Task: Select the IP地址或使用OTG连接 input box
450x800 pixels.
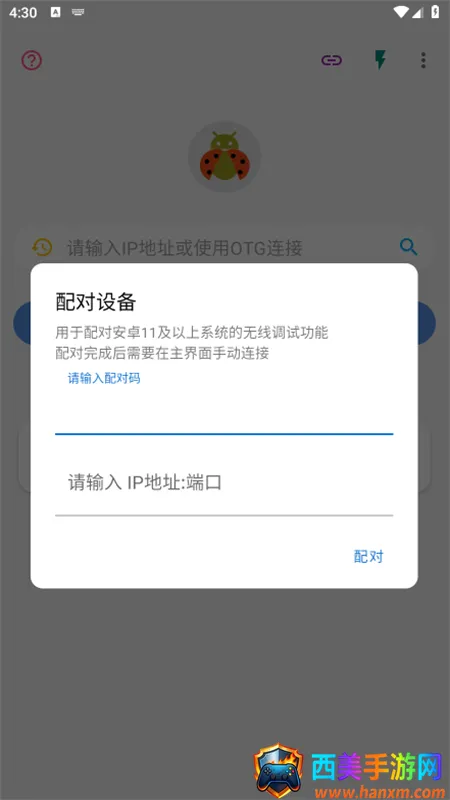Action: tap(224, 248)
